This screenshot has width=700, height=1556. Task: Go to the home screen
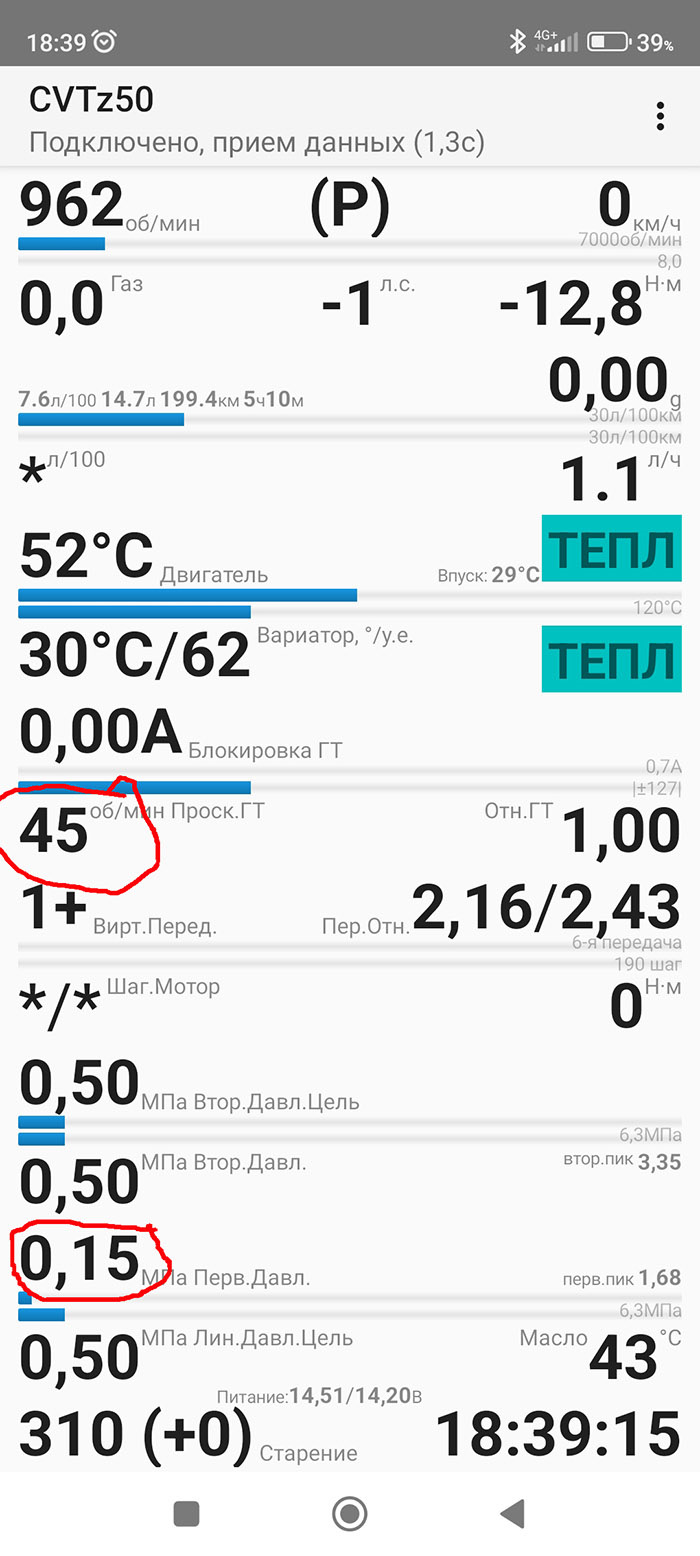point(349,1513)
